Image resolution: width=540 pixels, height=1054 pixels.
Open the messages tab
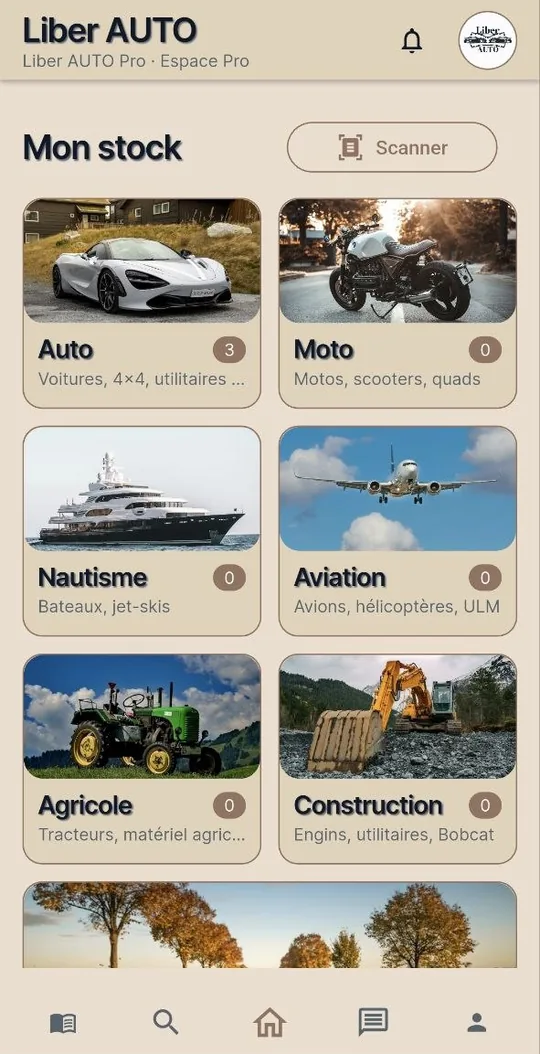373,1022
